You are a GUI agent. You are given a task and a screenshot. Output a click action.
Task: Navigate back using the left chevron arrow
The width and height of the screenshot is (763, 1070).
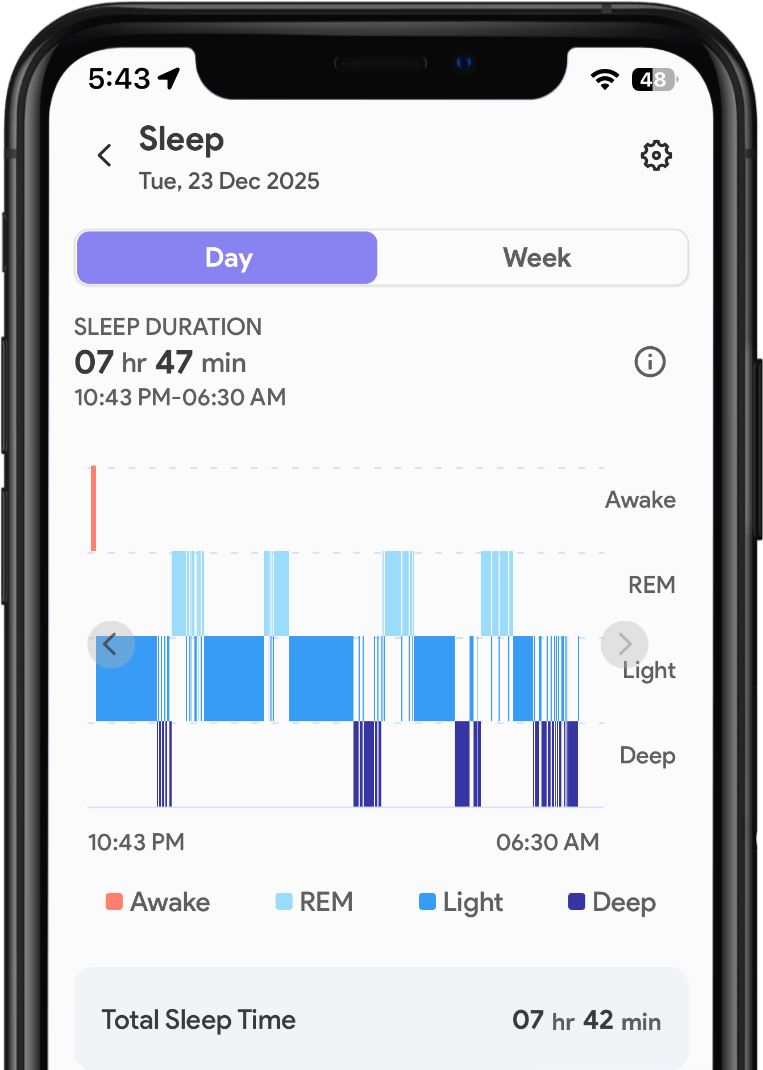tap(104, 155)
